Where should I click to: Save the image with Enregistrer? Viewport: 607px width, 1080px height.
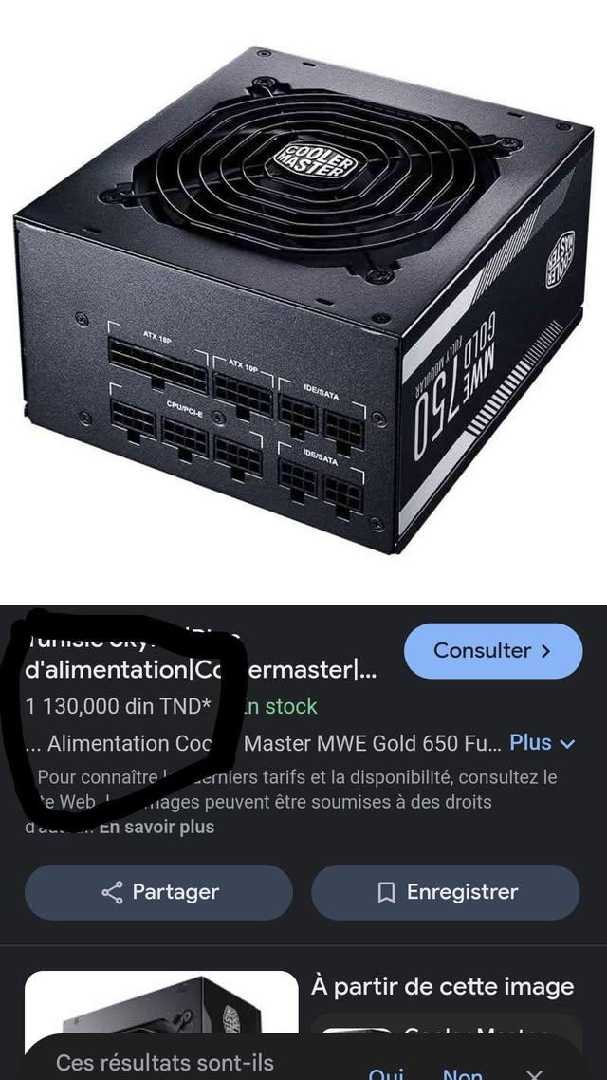pyautogui.click(x=445, y=892)
